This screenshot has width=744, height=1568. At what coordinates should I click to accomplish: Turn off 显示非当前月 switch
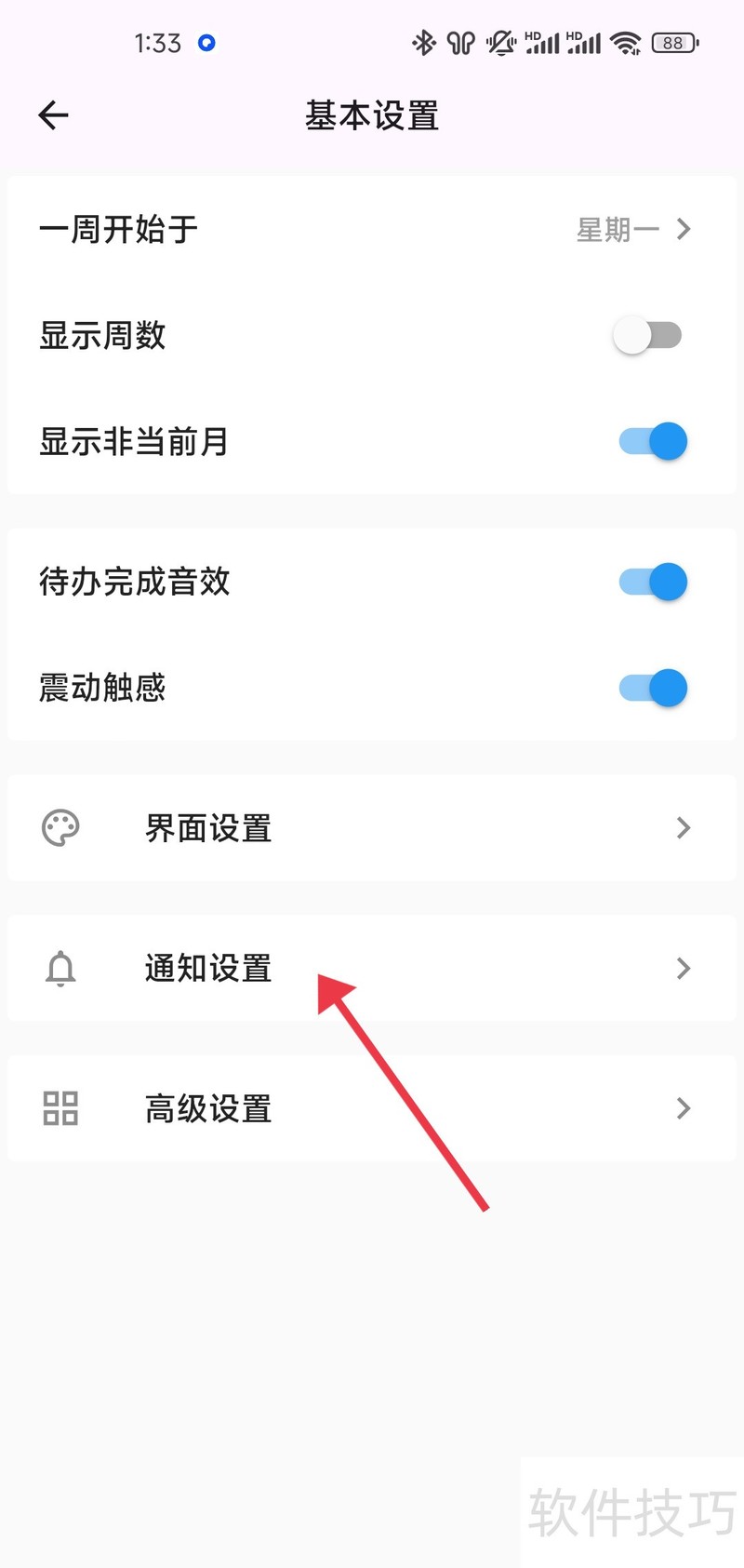pos(653,441)
